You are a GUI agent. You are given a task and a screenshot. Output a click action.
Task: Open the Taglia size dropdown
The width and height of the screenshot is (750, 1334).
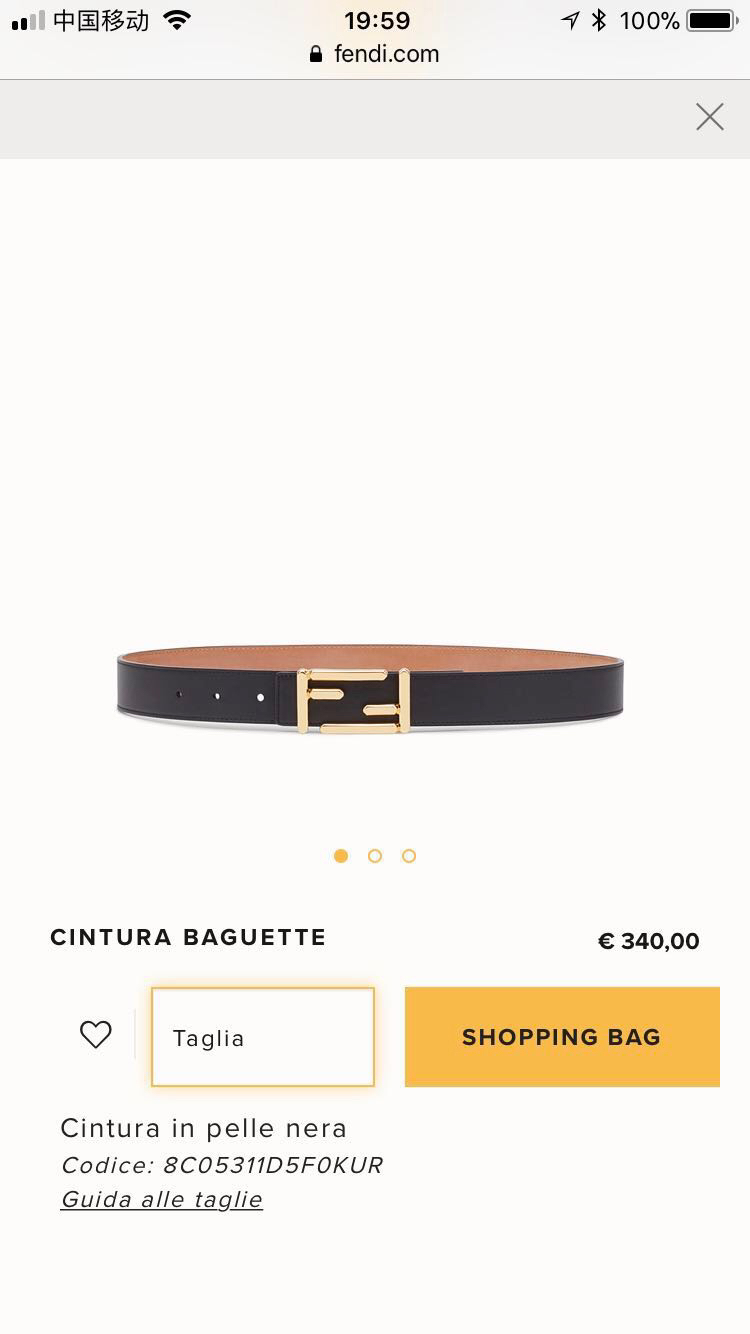(x=263, y=1037)
